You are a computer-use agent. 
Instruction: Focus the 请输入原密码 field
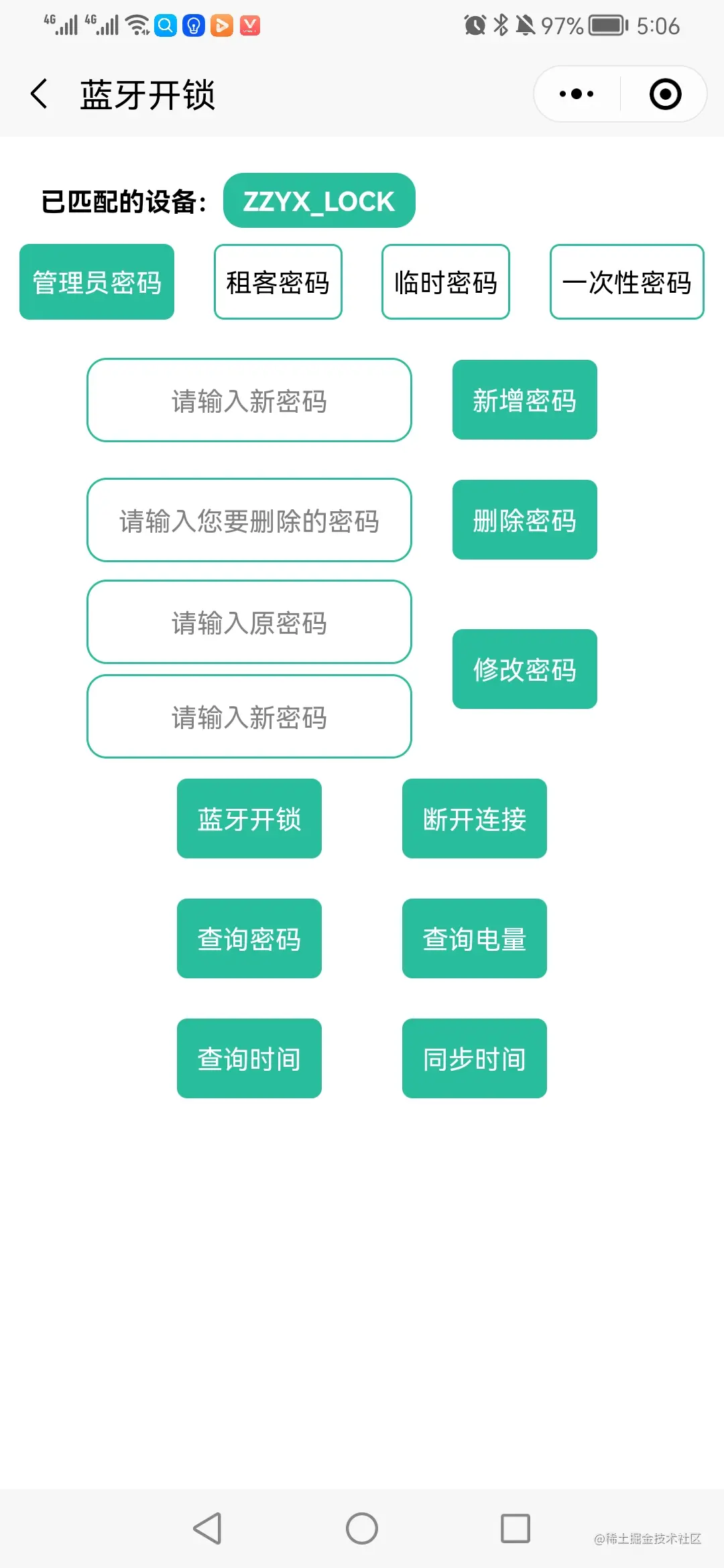point(249,623)
